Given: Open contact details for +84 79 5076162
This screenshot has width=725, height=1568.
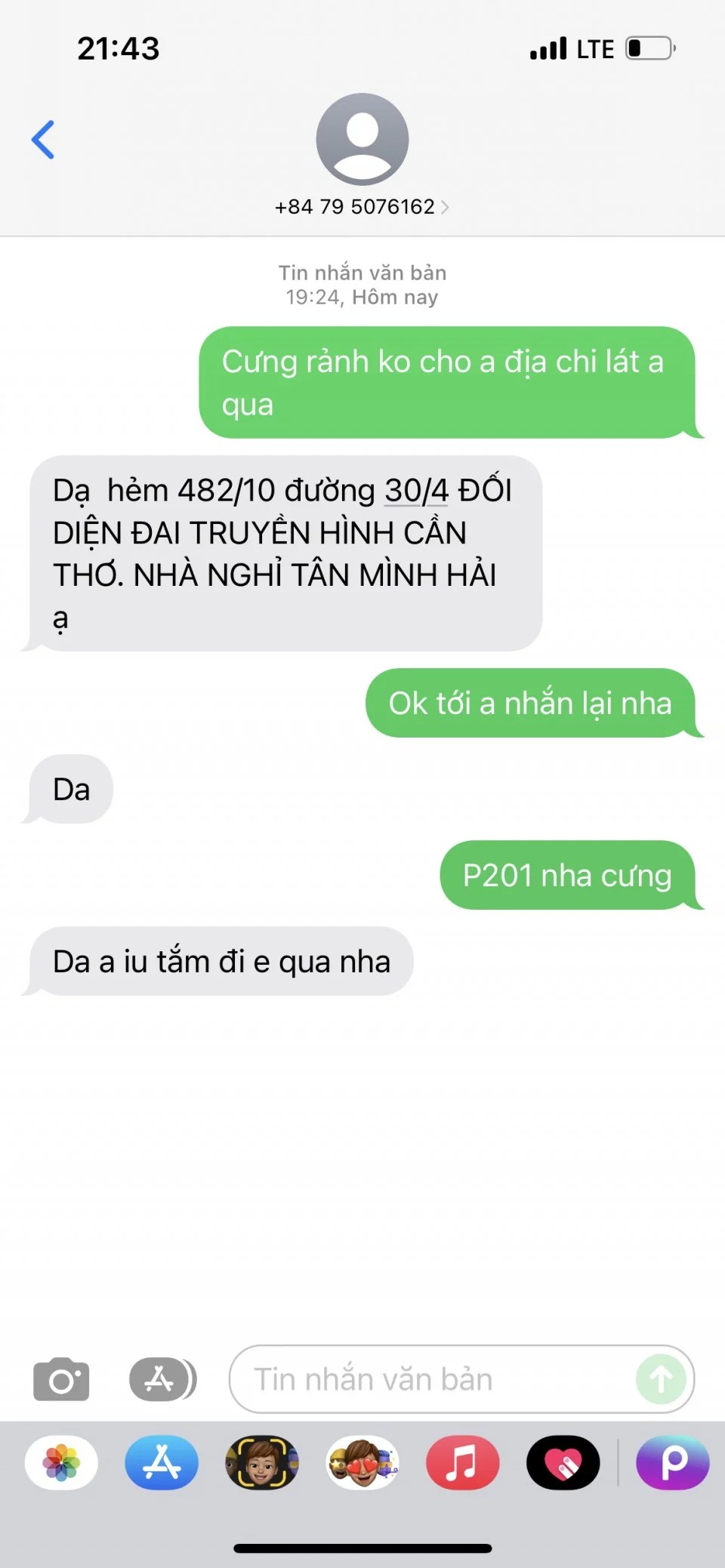Looking at the screenshot, I should click(362, 206).
